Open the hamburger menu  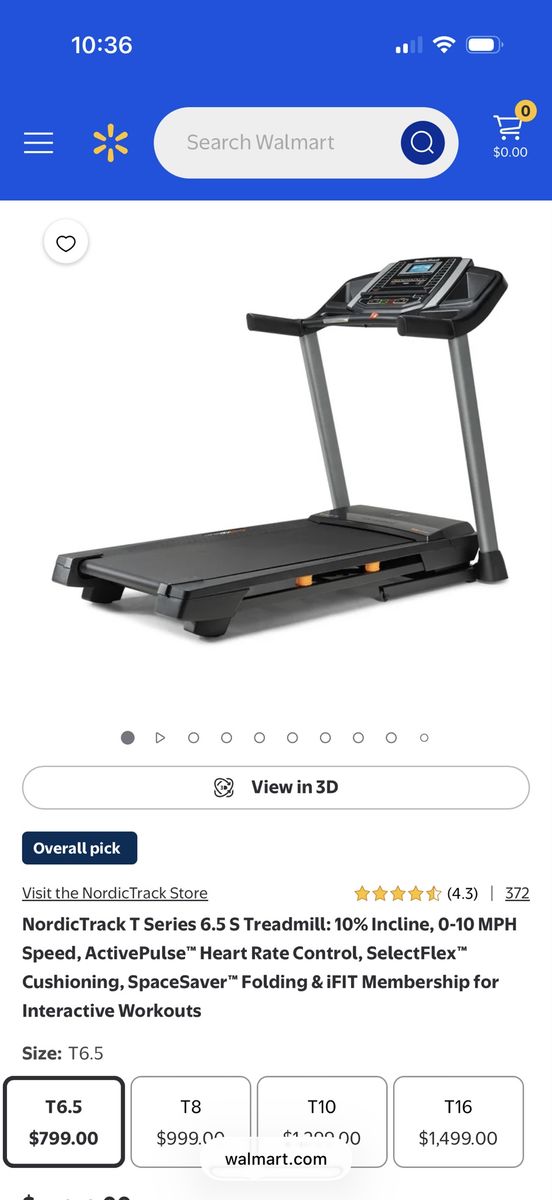[x=38, y=143]
